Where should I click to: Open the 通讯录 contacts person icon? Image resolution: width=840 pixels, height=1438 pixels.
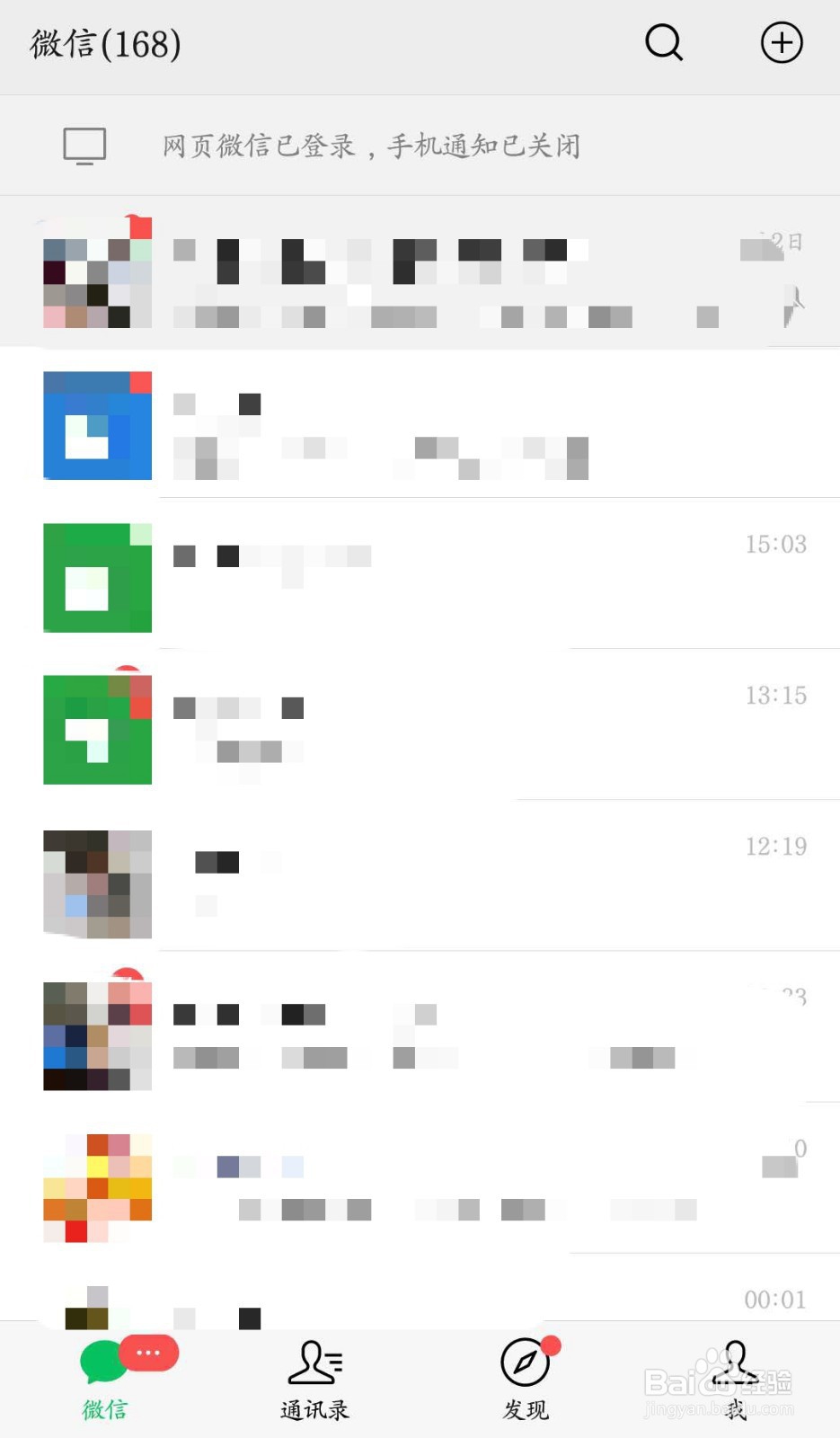tap(314, 1366)
